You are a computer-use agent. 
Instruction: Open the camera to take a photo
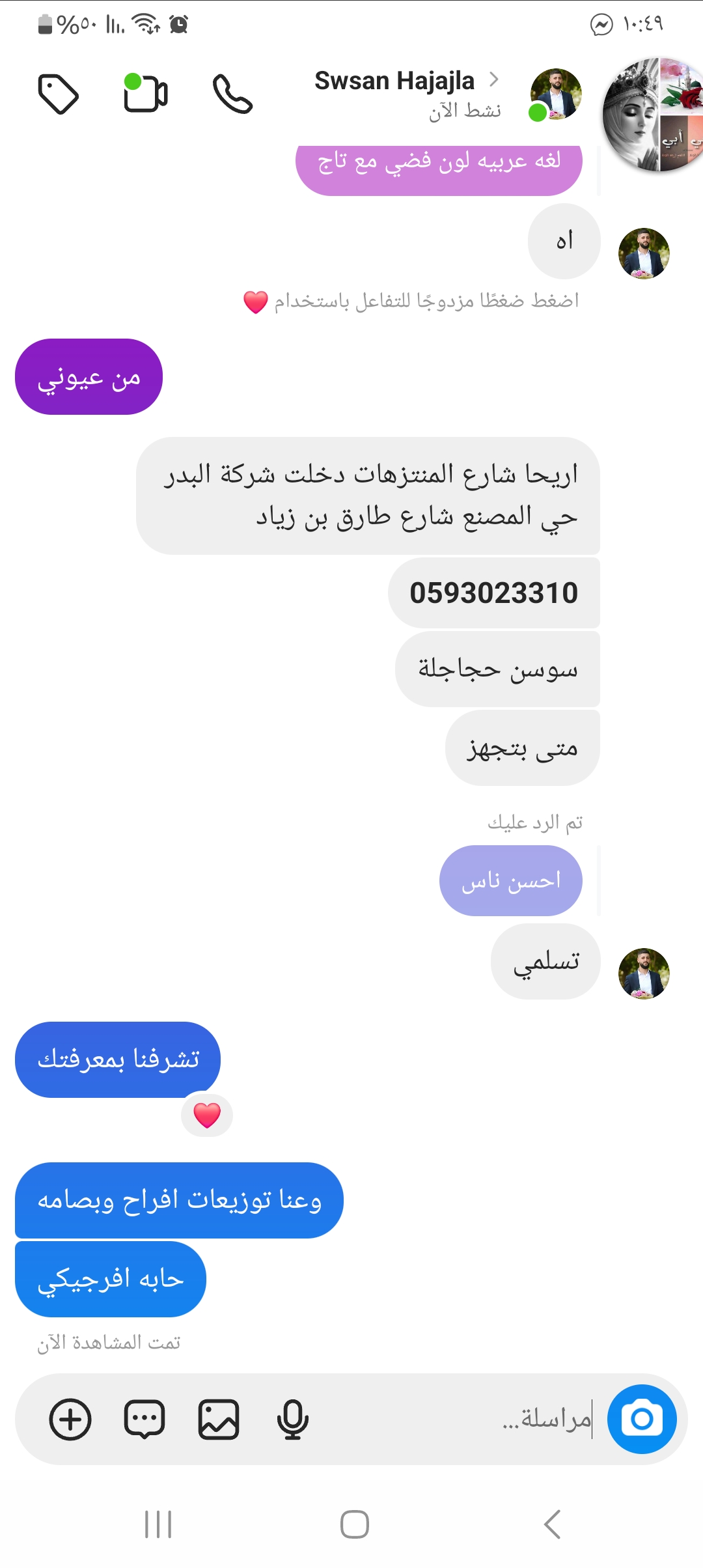click(x=642, y=1419)
